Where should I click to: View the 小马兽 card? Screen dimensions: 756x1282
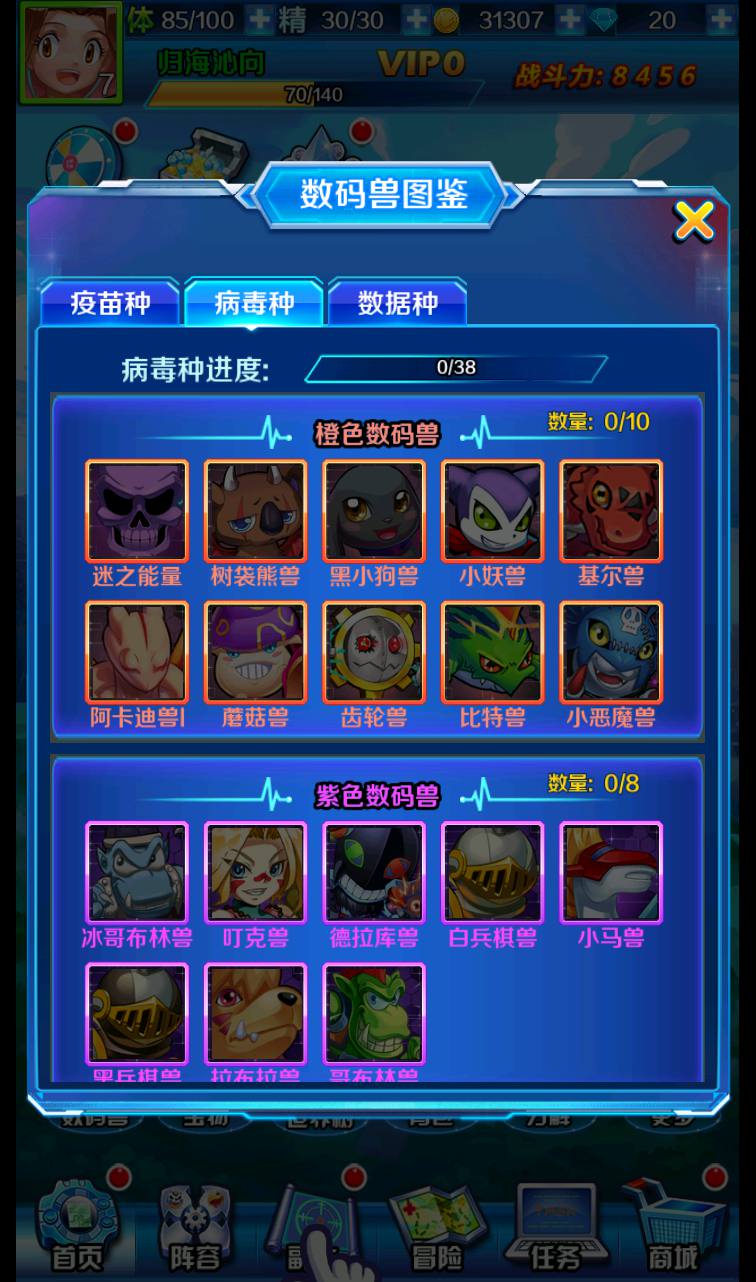pos(611,872)
